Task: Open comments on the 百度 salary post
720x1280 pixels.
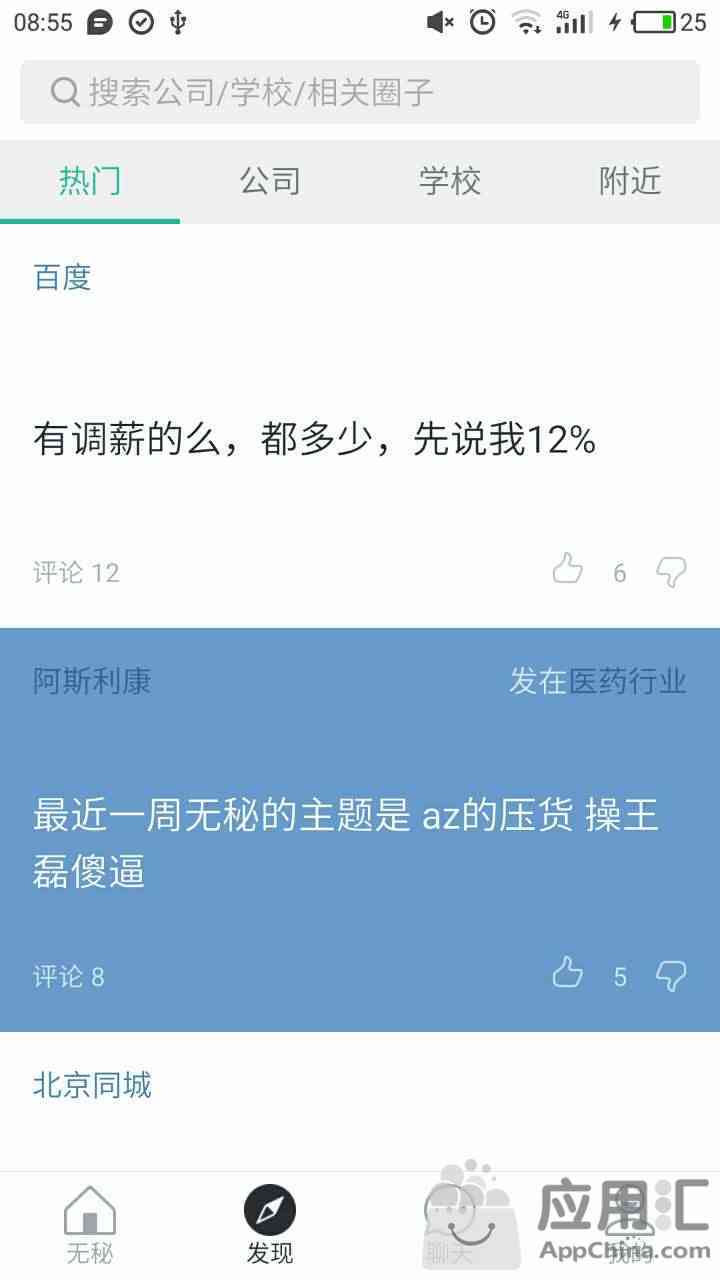Action: pyautogui.click(x=76, y=573)
